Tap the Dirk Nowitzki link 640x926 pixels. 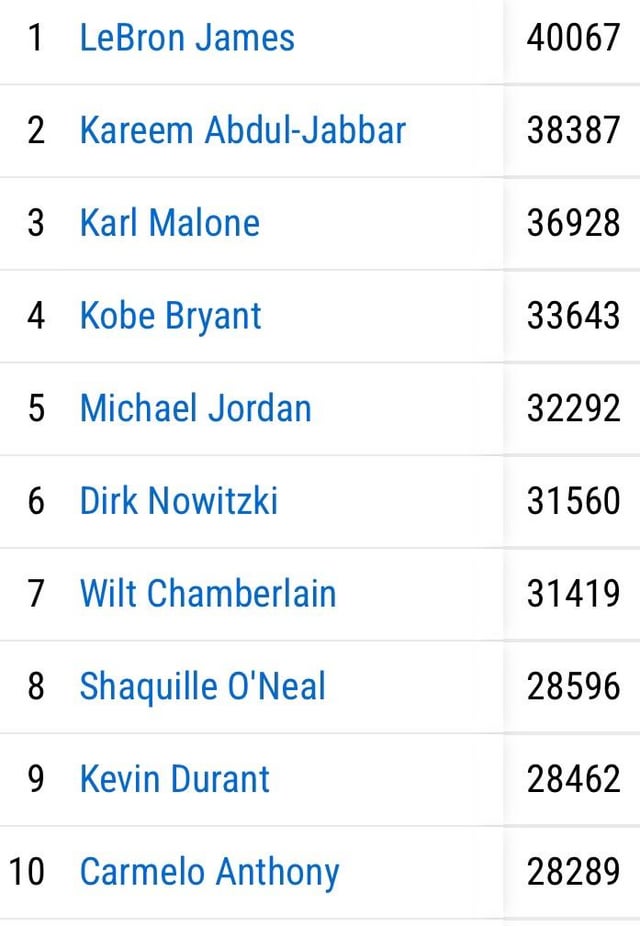point(179,501)
